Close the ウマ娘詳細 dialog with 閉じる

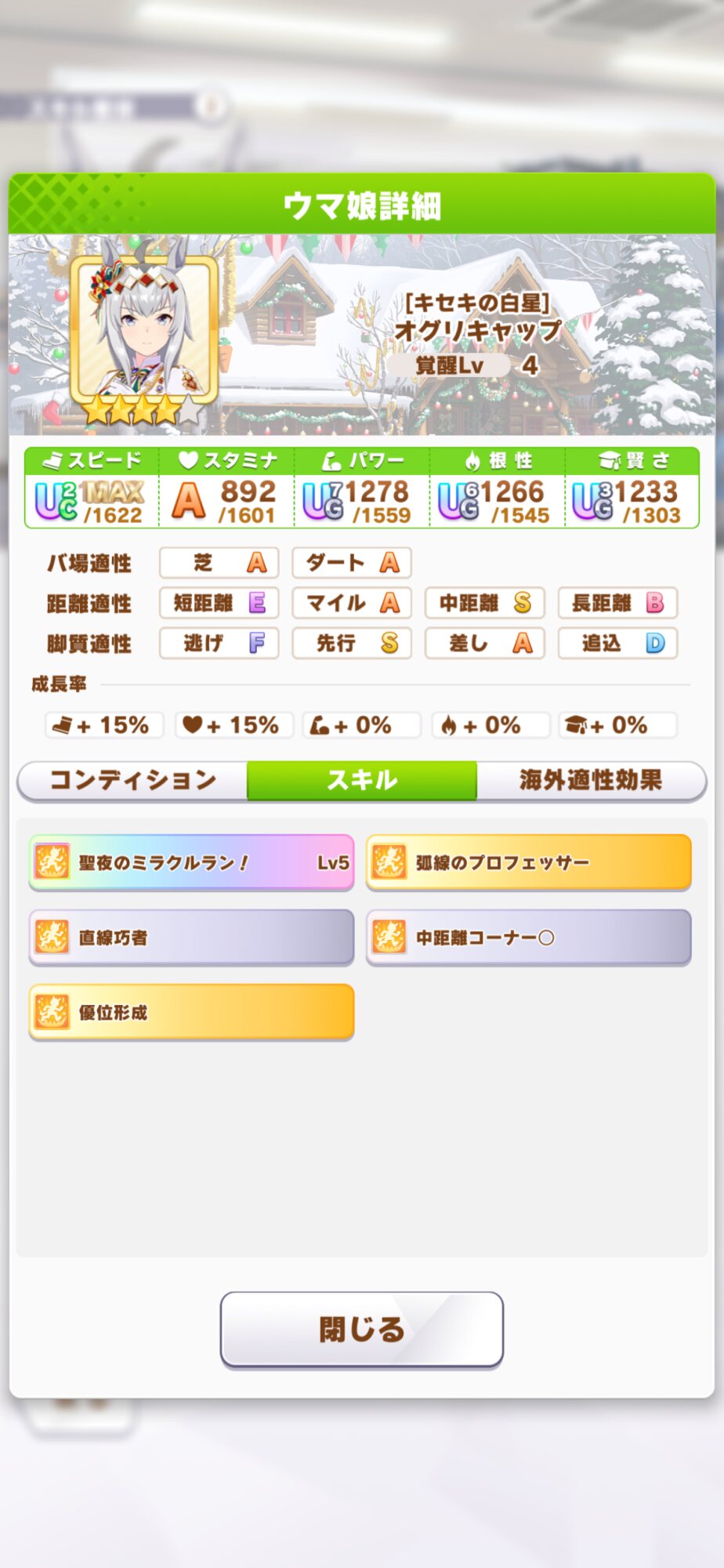point(361,1329)
